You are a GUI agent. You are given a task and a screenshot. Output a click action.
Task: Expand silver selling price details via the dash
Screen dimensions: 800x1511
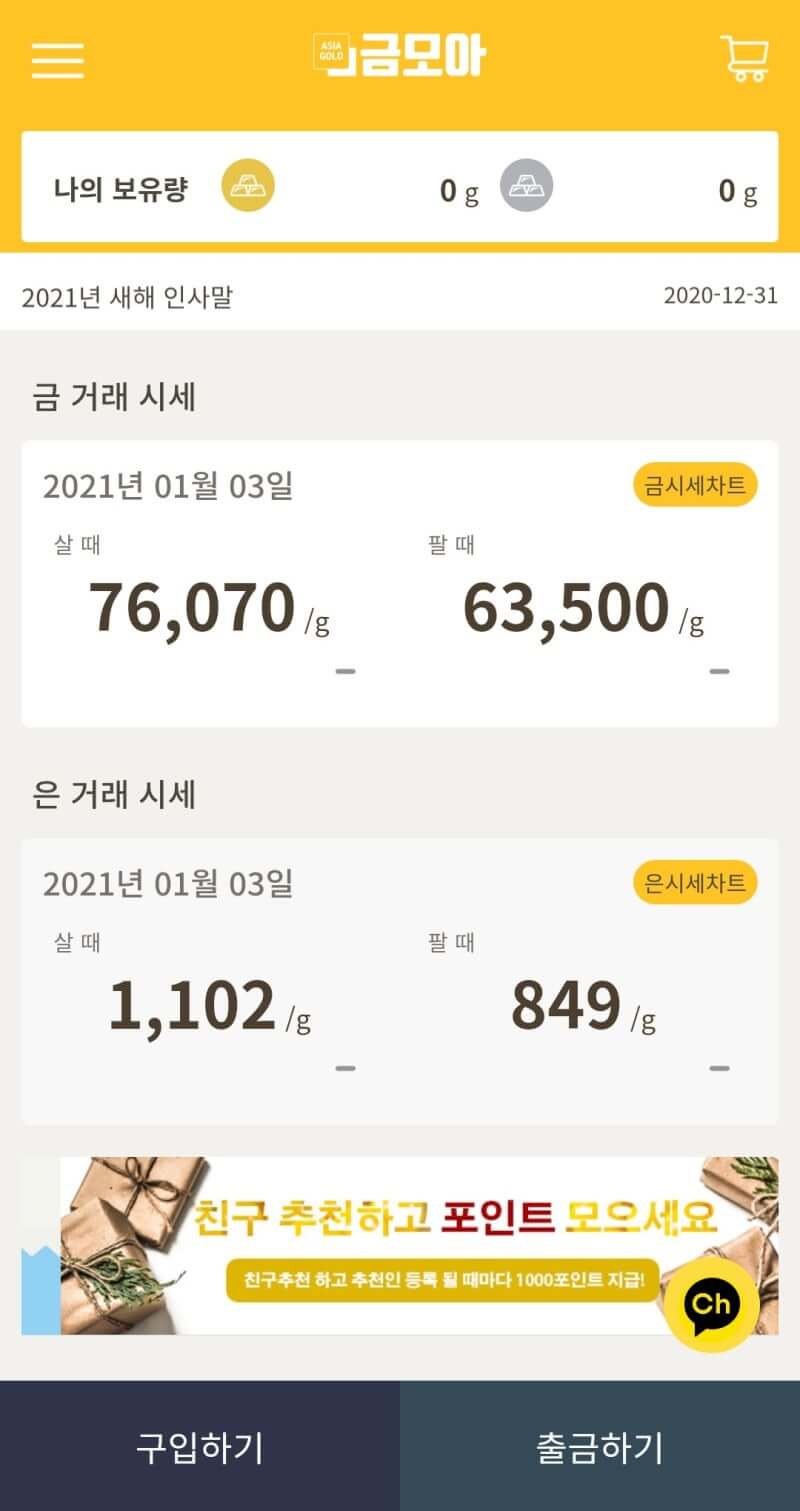click(x=717, y=1069)
